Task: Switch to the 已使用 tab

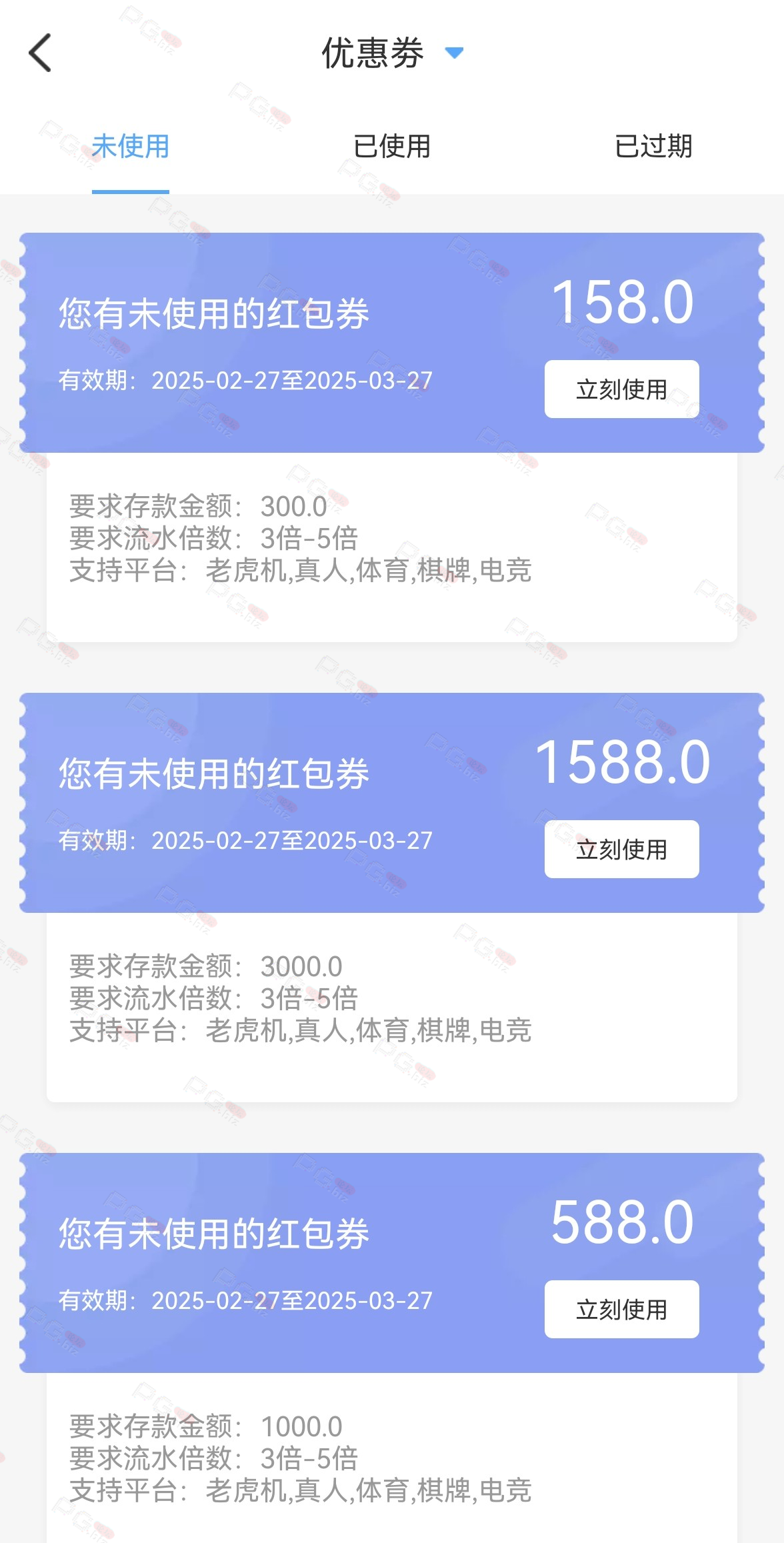Action: point(392,146)
